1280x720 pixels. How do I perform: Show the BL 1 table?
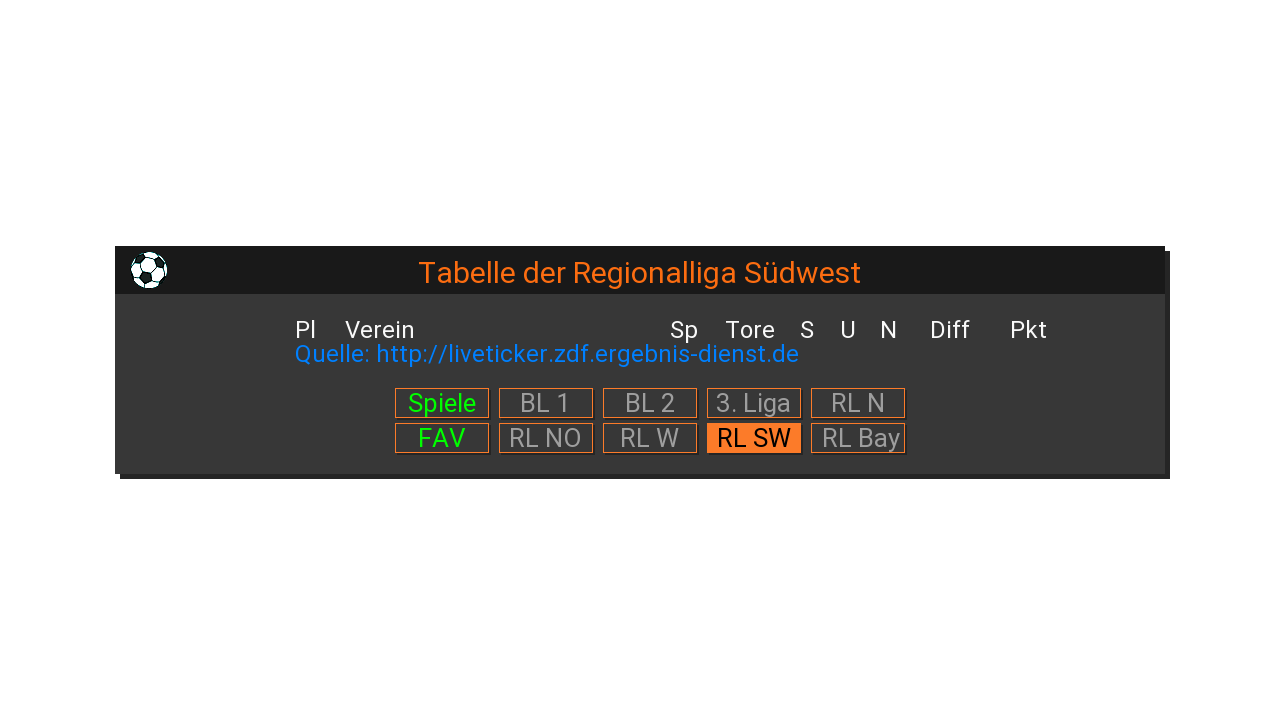point(546,403)
